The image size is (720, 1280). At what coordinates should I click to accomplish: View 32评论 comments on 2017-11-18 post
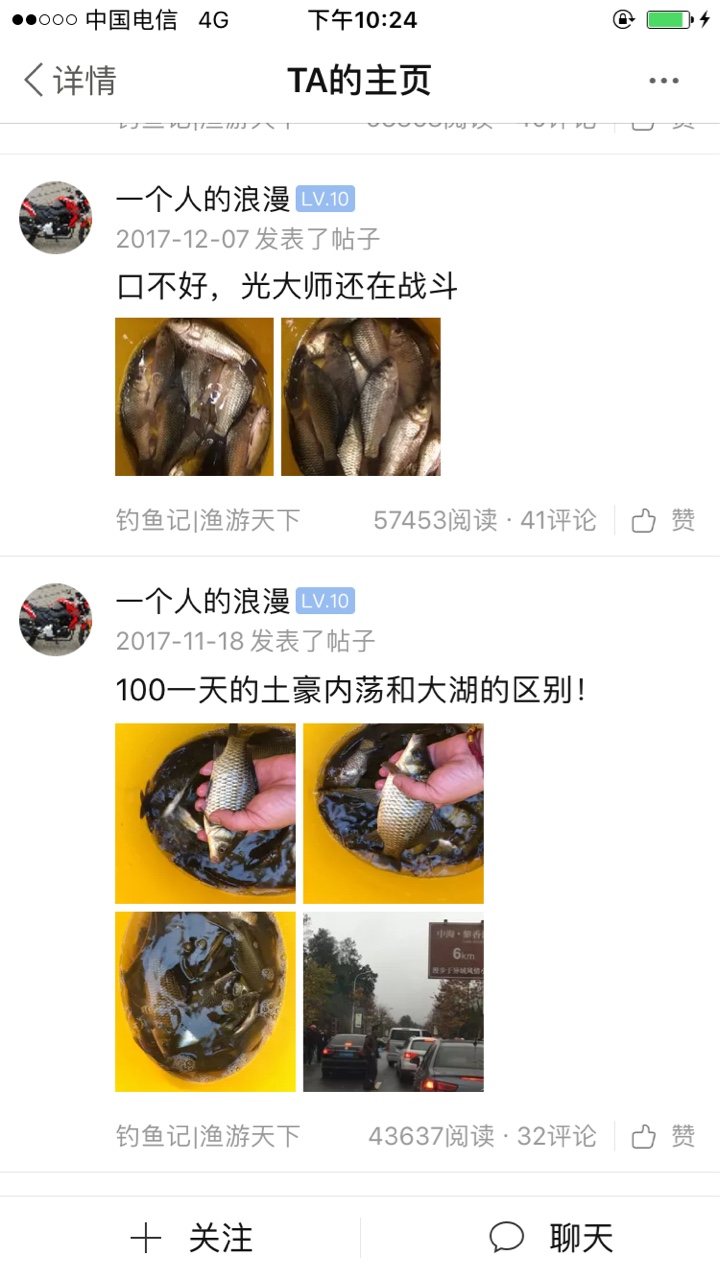556,1136
